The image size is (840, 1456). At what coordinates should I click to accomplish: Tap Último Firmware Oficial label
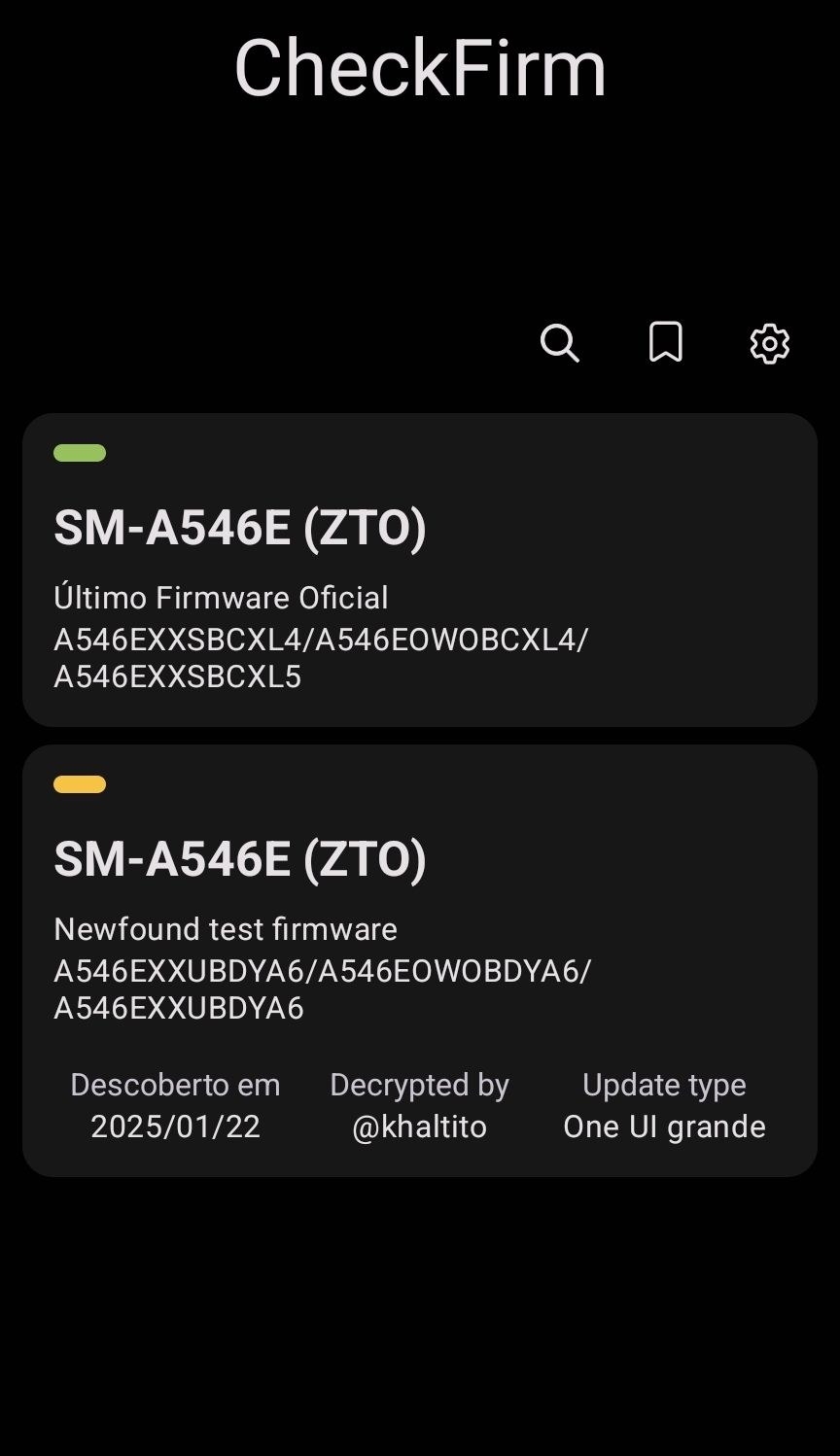[220, 597]
